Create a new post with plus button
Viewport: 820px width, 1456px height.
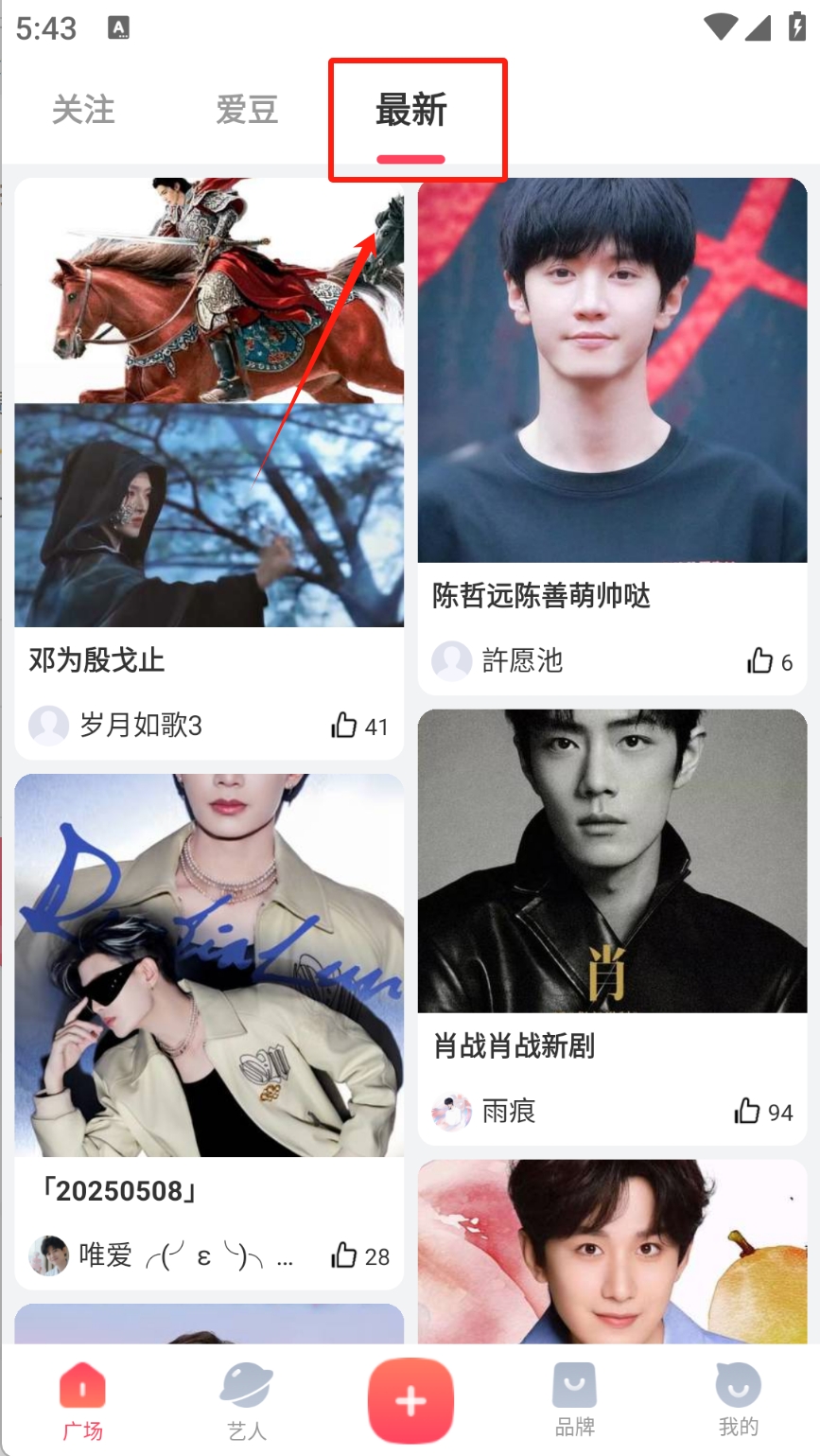(x=410, y=1401)
